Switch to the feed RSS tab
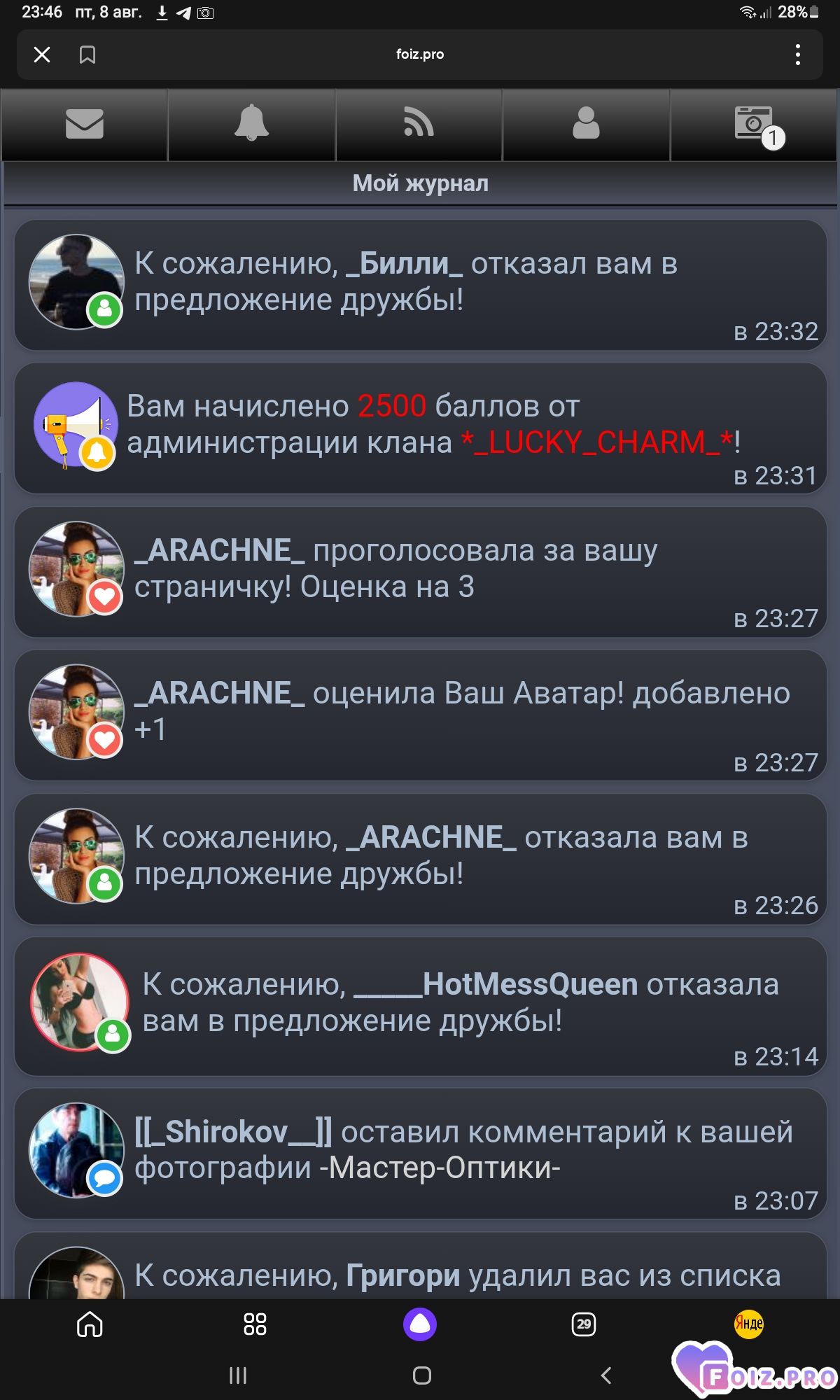The height and width of the screenshot is (1400, 840). click(x=419, y=125)
